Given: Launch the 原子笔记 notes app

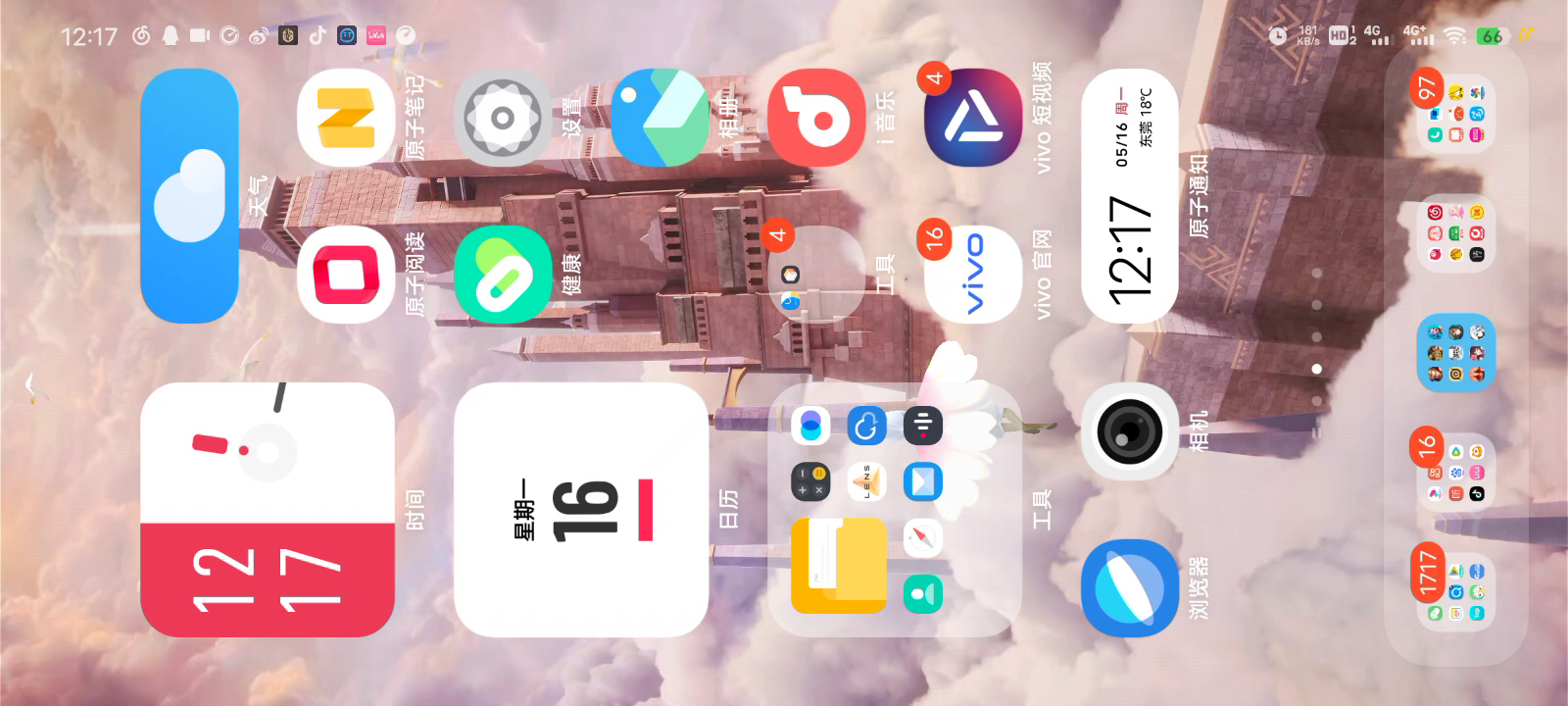Looking at the screenshot, I should point(346,118).
